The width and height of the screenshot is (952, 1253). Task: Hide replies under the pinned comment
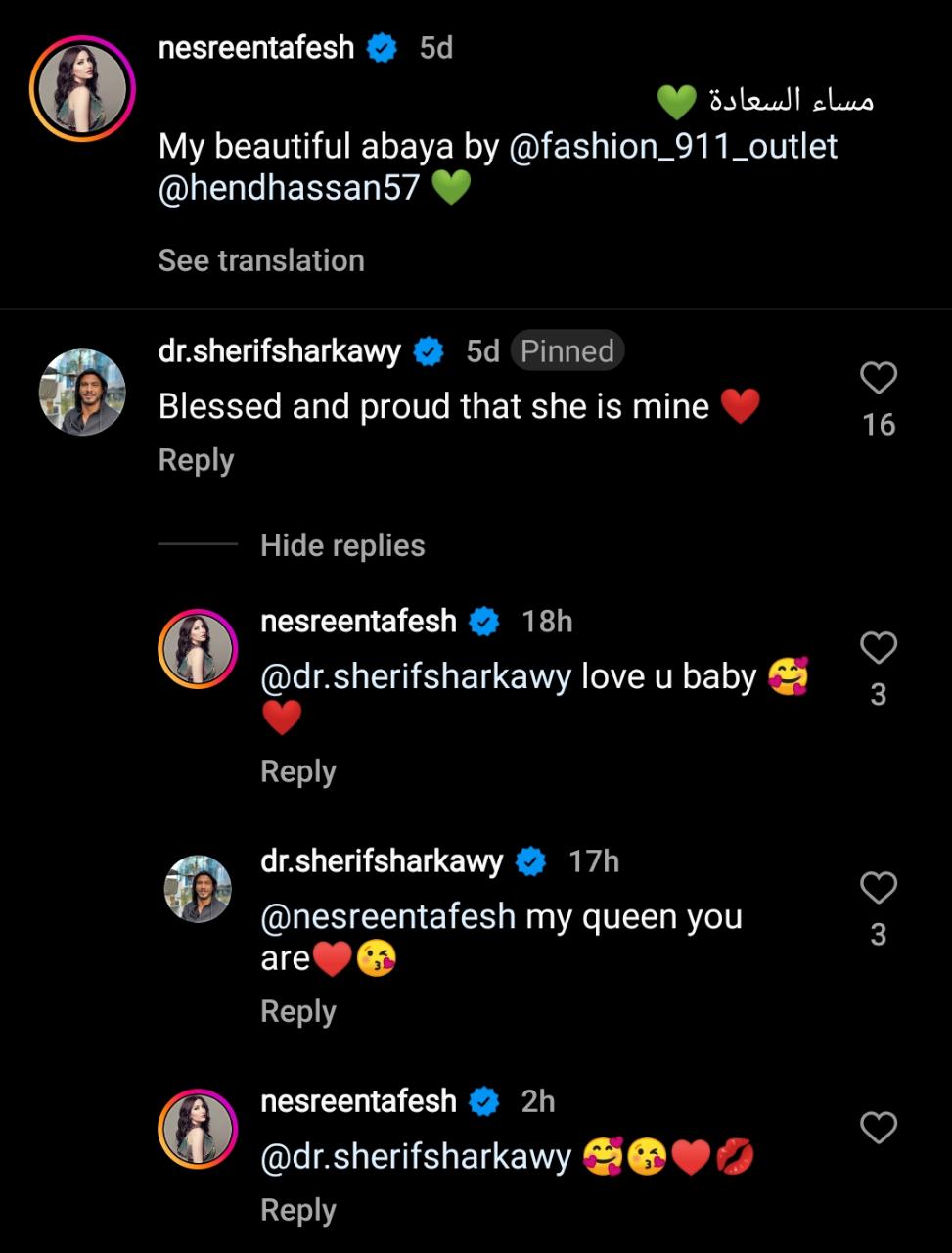coord(342,545)
